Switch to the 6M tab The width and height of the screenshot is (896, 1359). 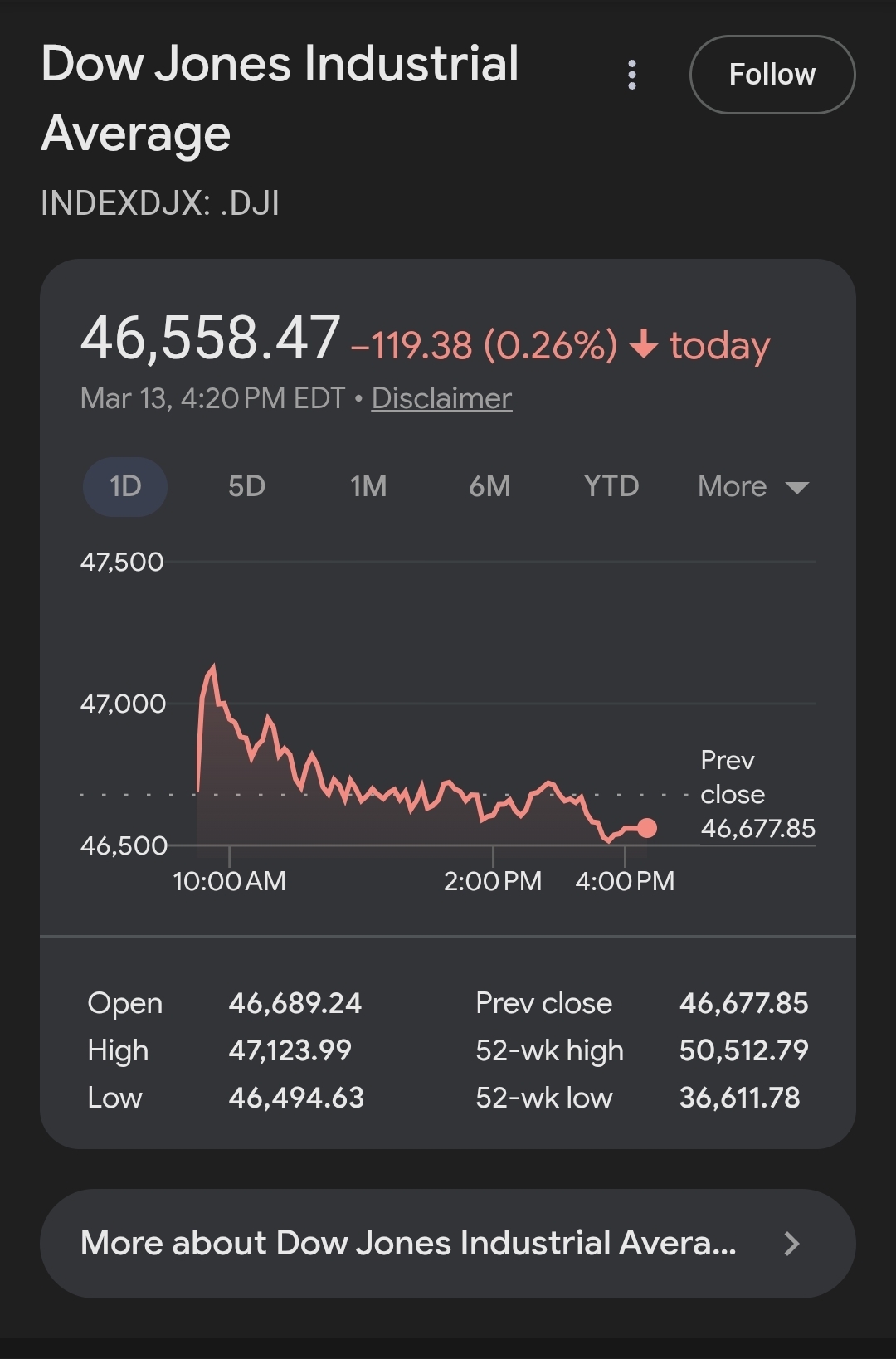point(489,486)
